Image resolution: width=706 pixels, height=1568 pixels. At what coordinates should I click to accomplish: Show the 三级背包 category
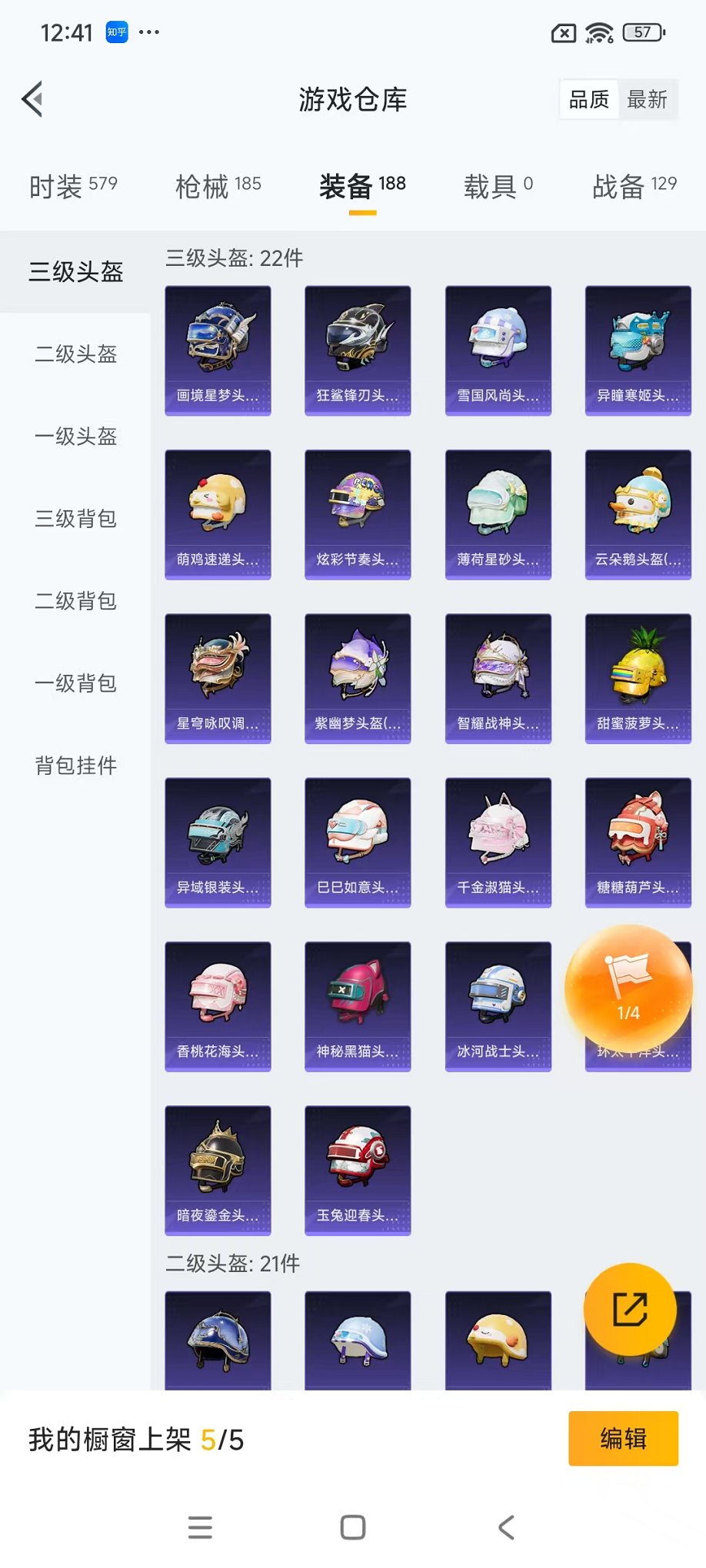[x=75, y=518]
